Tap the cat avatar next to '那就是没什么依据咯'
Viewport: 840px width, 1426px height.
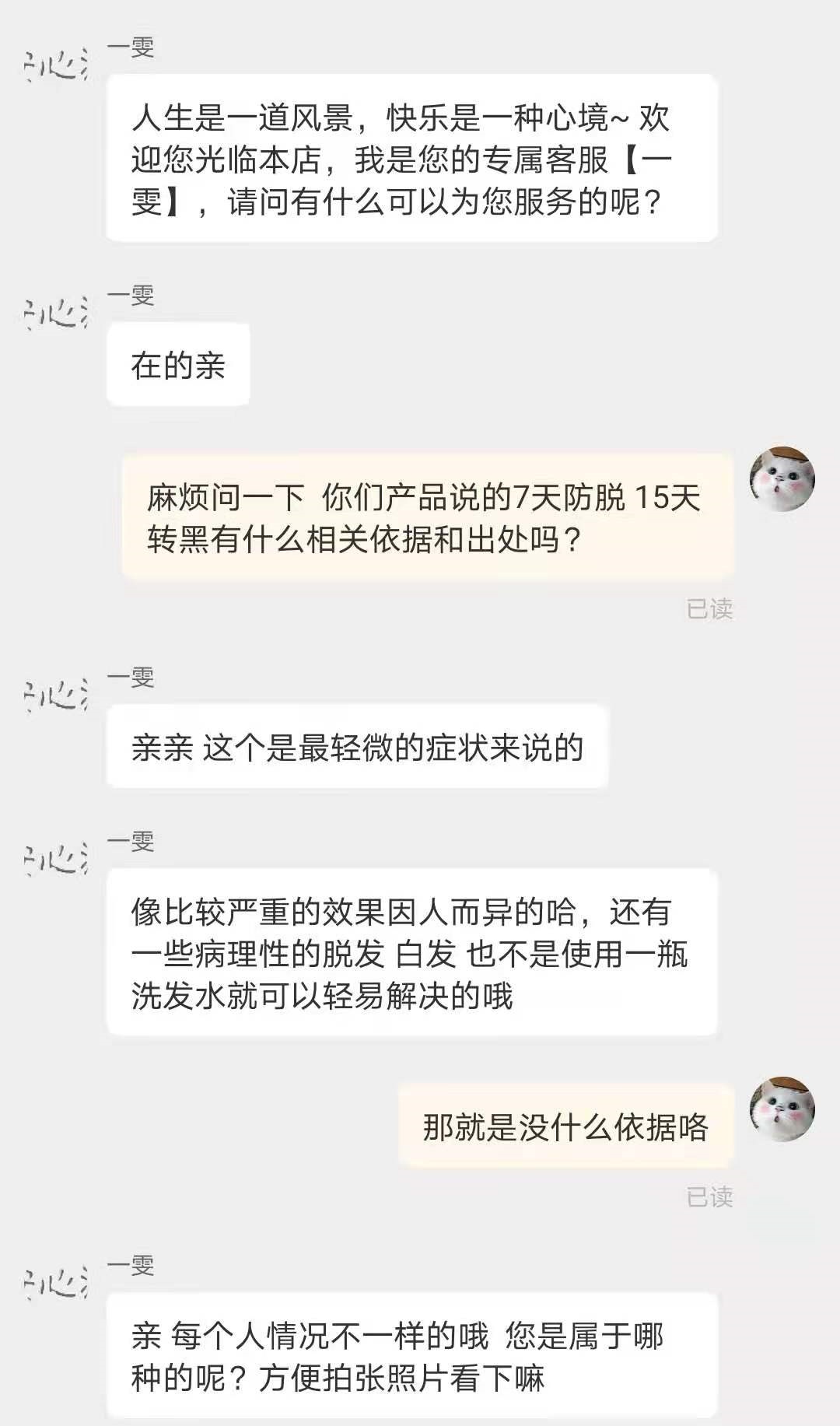click(x=782, y=1109)
